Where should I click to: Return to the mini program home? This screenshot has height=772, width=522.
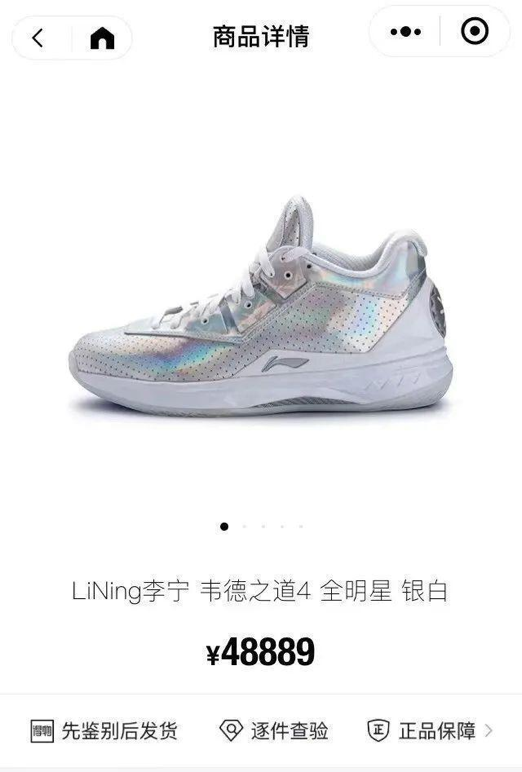[102, 37]
